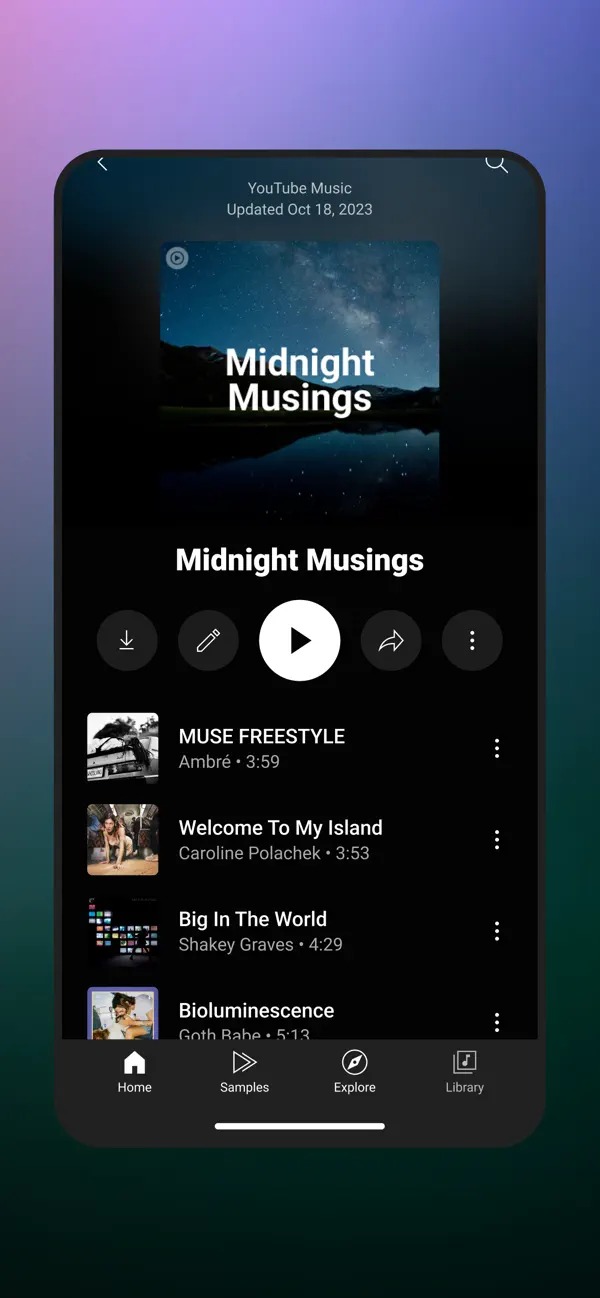Open options for Bioluminescence

click(497, 1021)
